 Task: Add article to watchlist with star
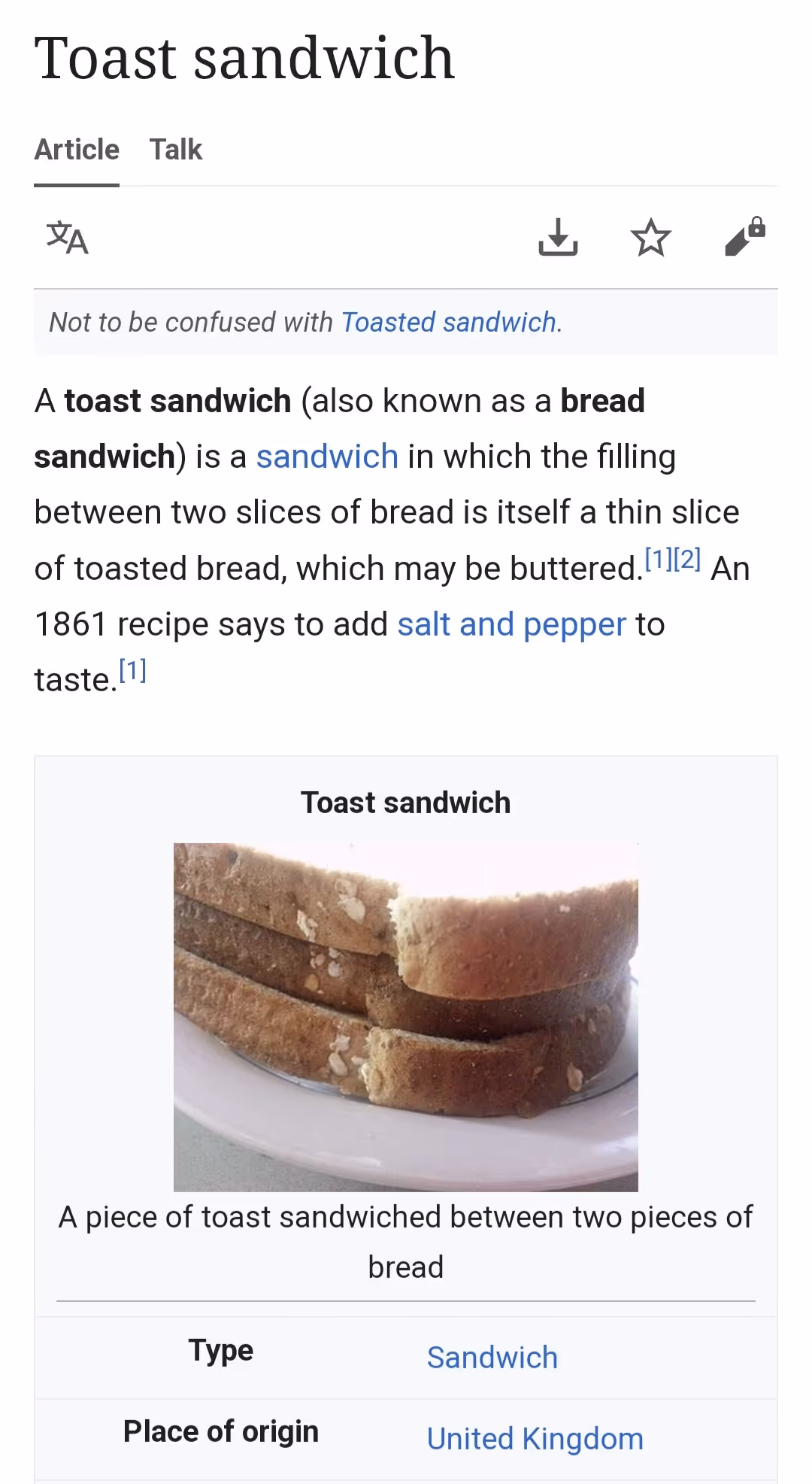[650, 238]
